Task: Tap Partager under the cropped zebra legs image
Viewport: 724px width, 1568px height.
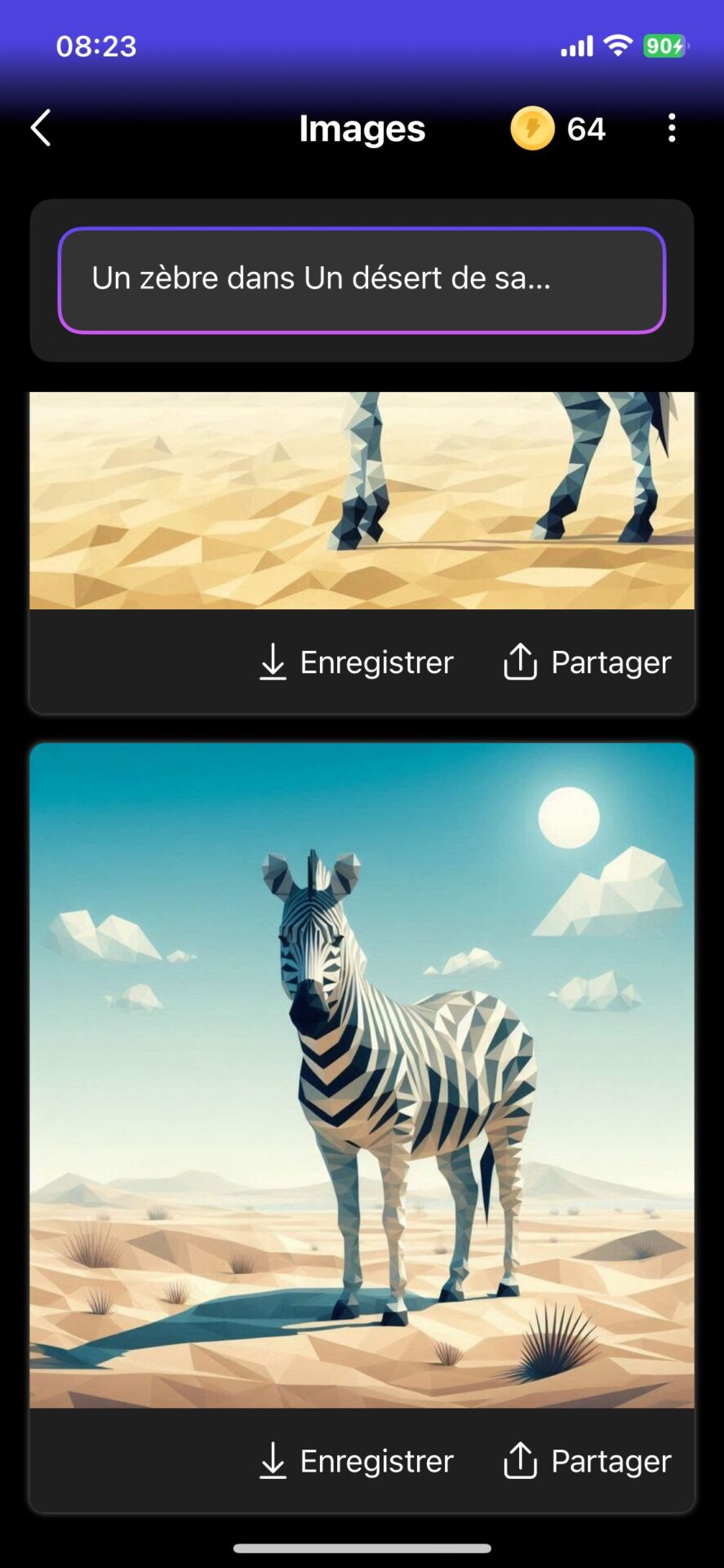Action: click(x=588, y=662)
